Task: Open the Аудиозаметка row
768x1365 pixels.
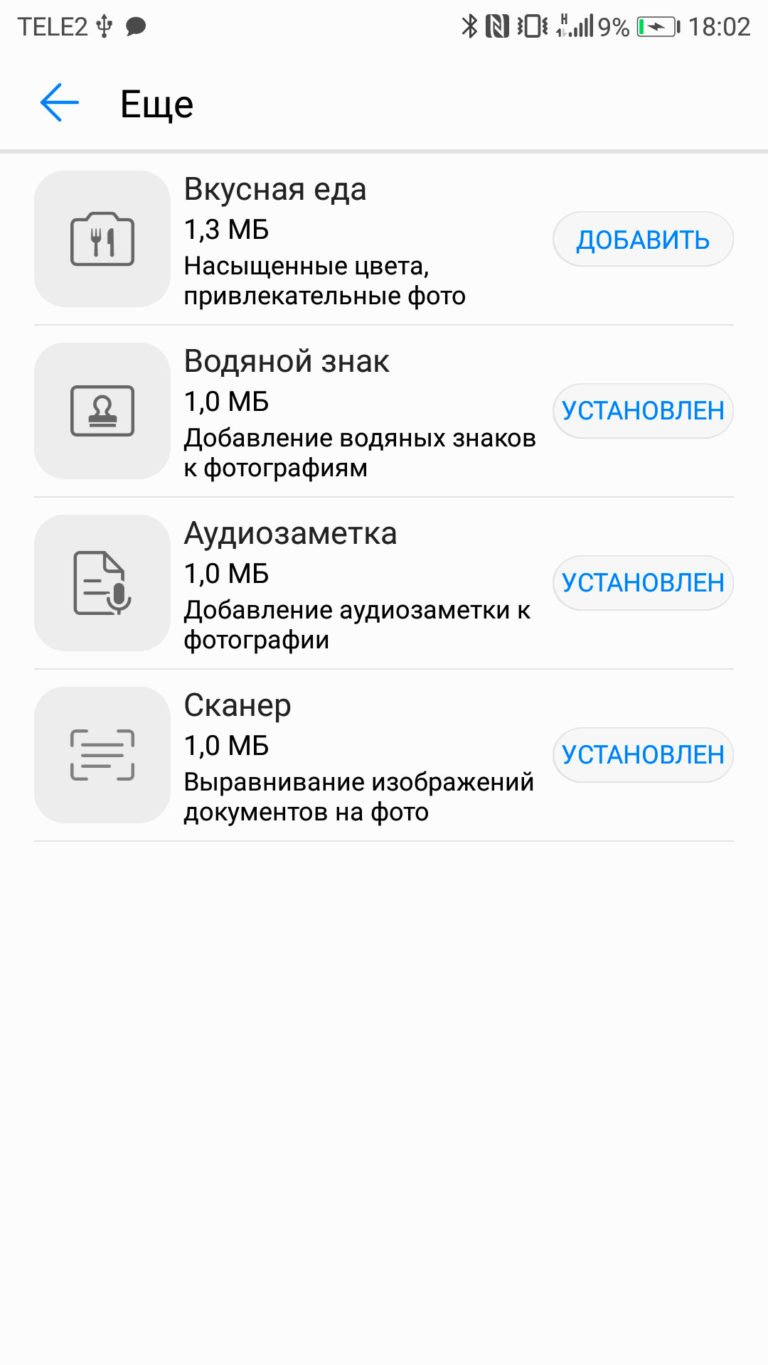Action: [384, 583]
